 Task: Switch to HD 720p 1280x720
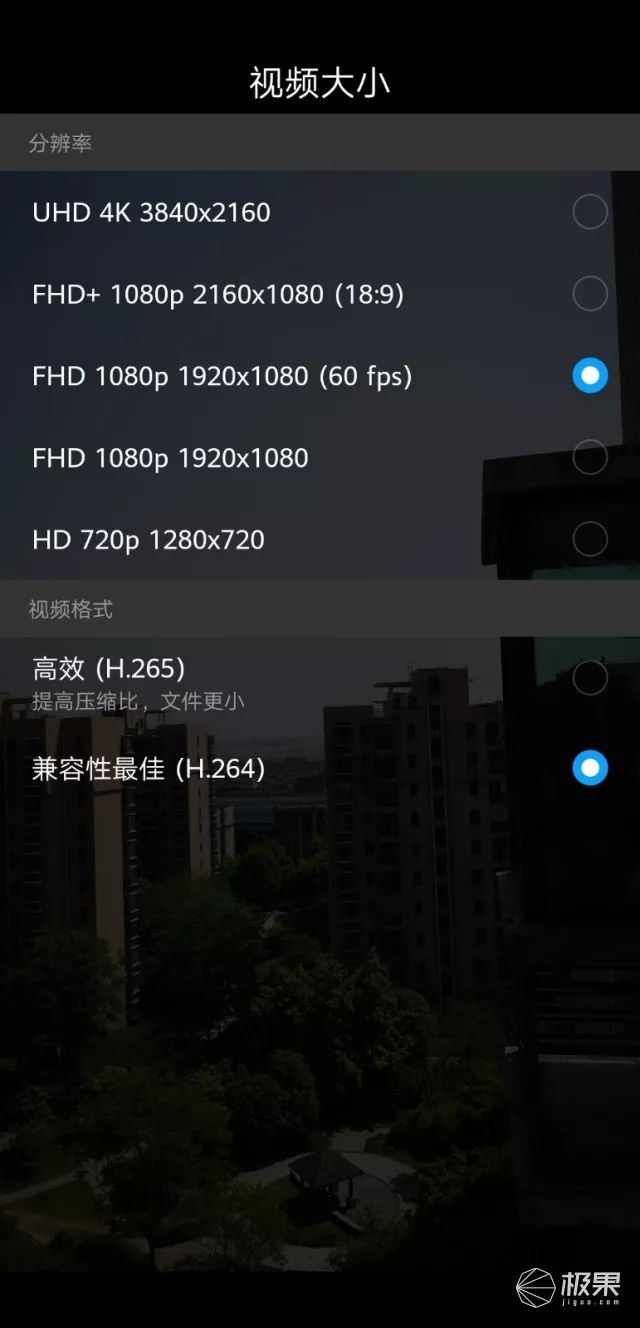589,540
